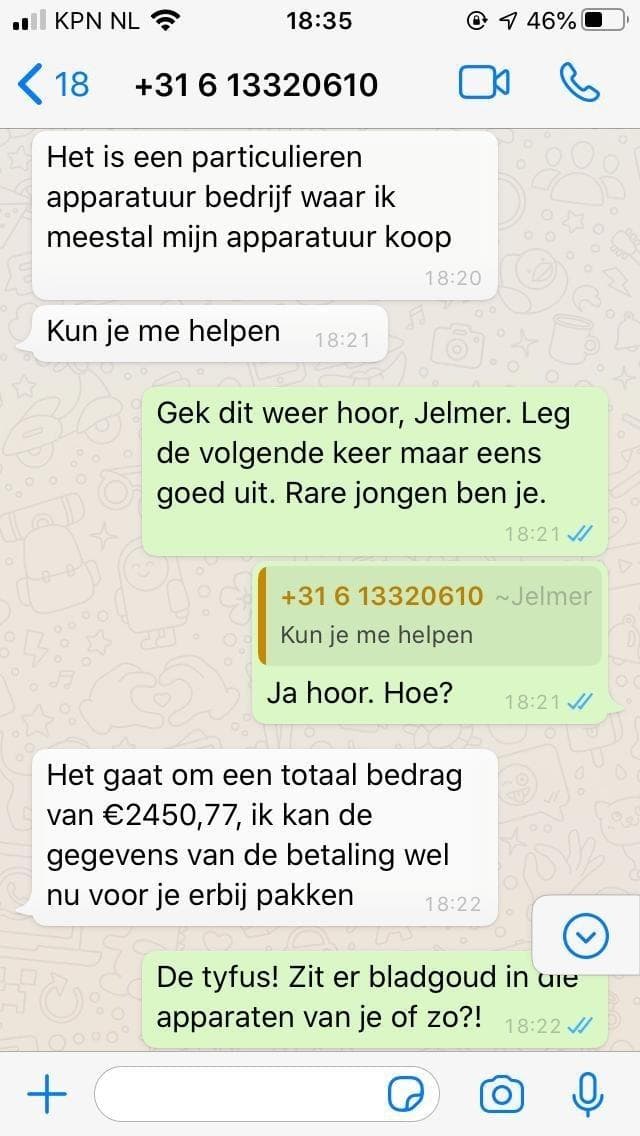Jump to the latest message

[585, 936]
